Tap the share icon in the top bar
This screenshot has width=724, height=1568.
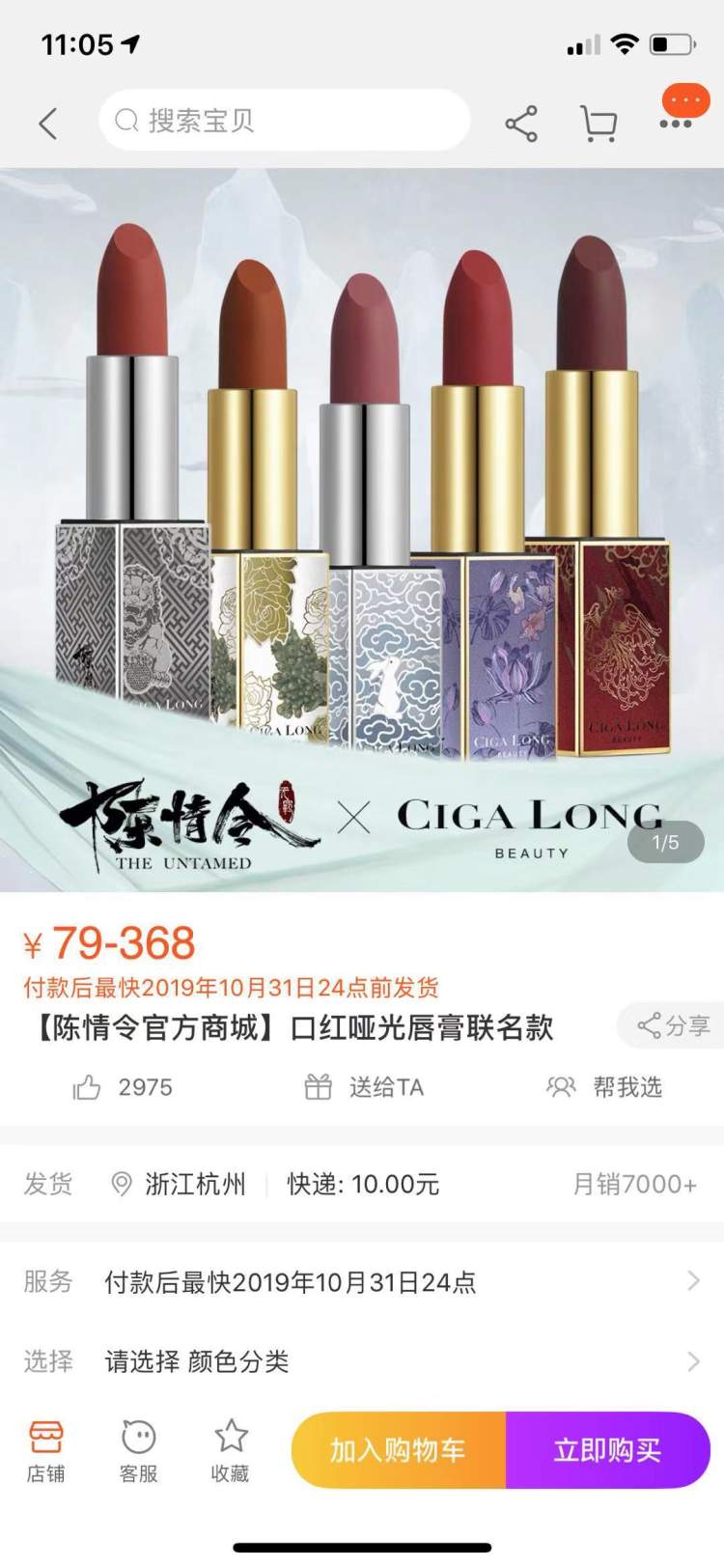(521, 124)
